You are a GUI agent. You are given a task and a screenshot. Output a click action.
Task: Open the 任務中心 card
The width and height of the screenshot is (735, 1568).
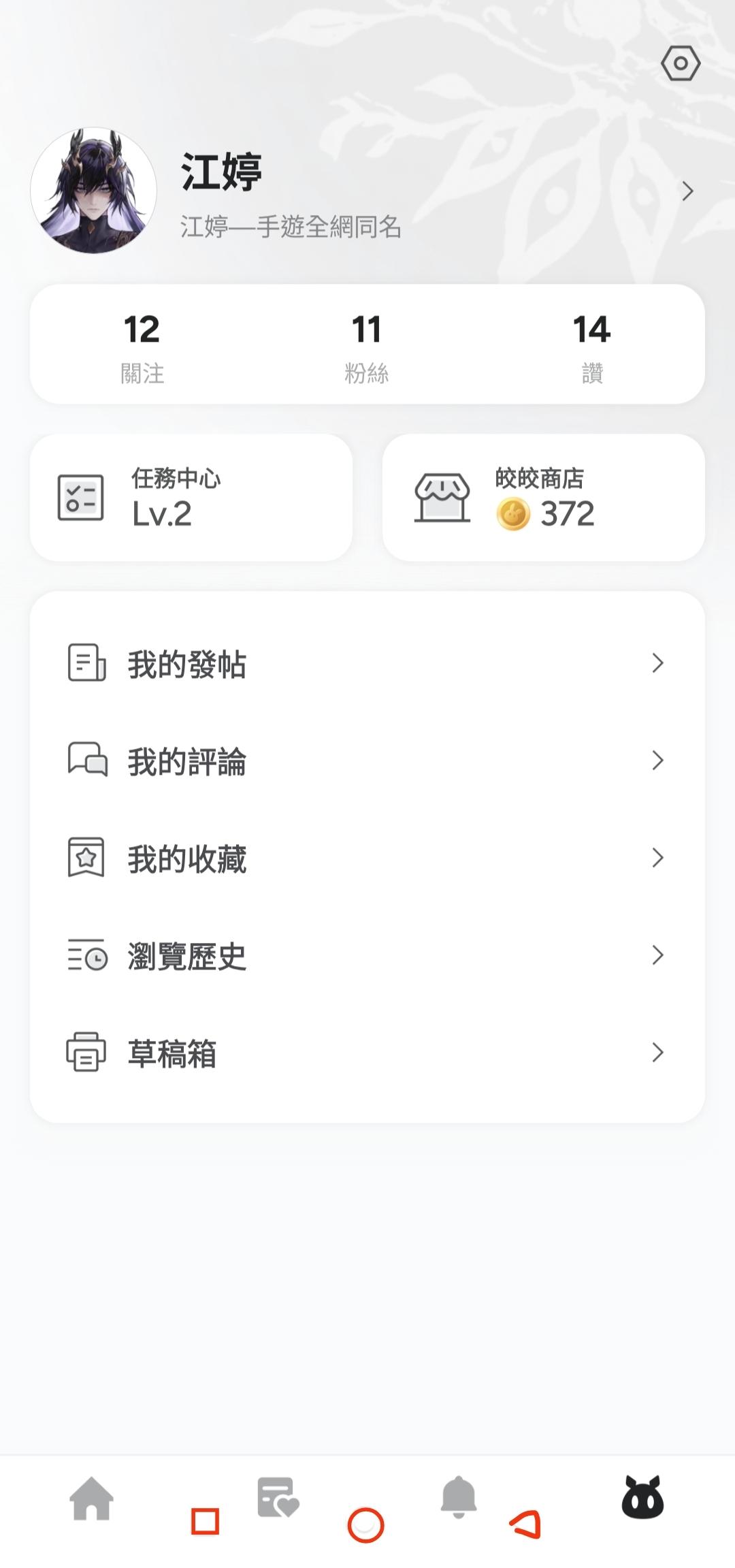point(191,498)
